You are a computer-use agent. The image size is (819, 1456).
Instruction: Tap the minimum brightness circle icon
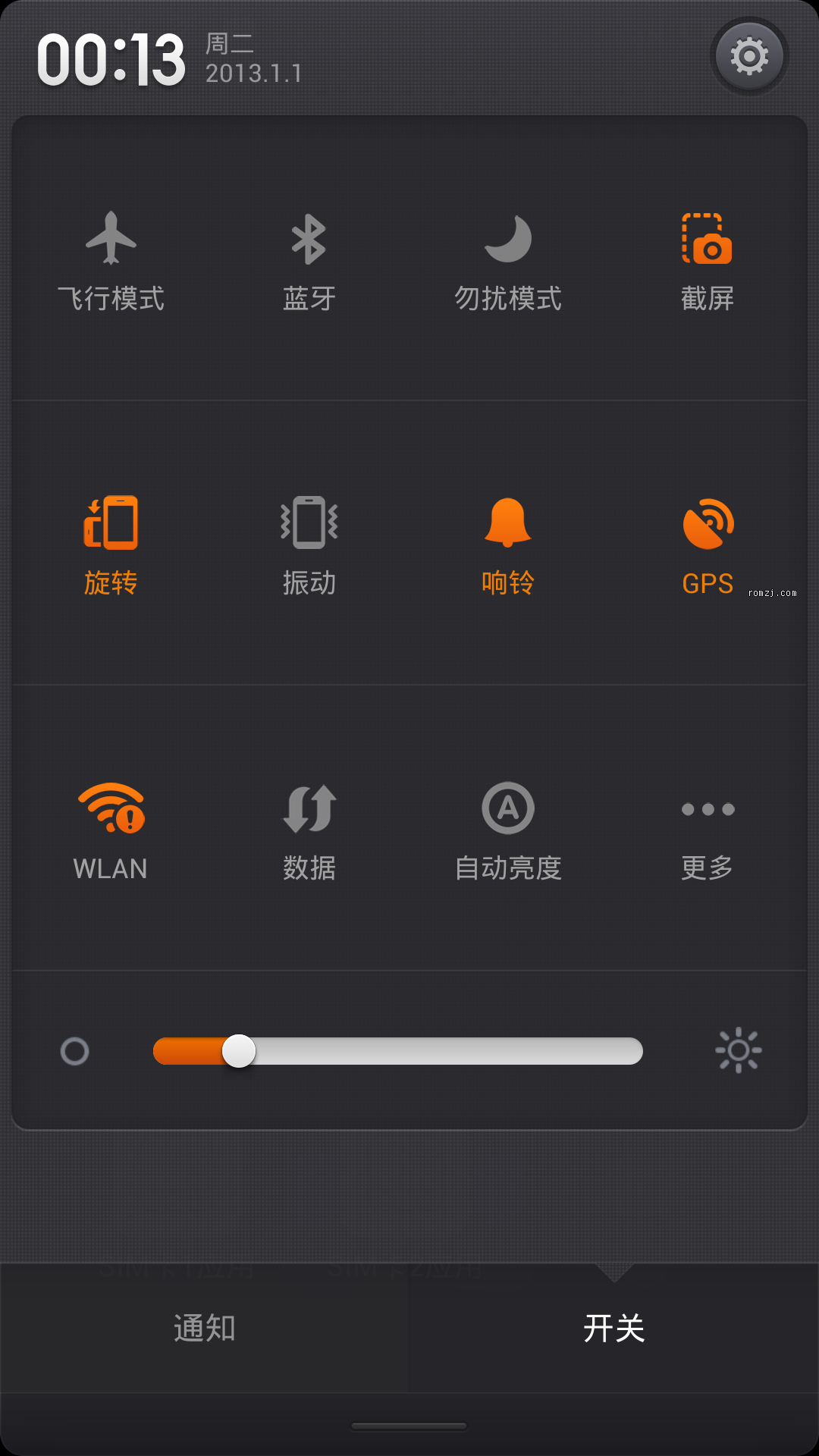coord(74,1051)
